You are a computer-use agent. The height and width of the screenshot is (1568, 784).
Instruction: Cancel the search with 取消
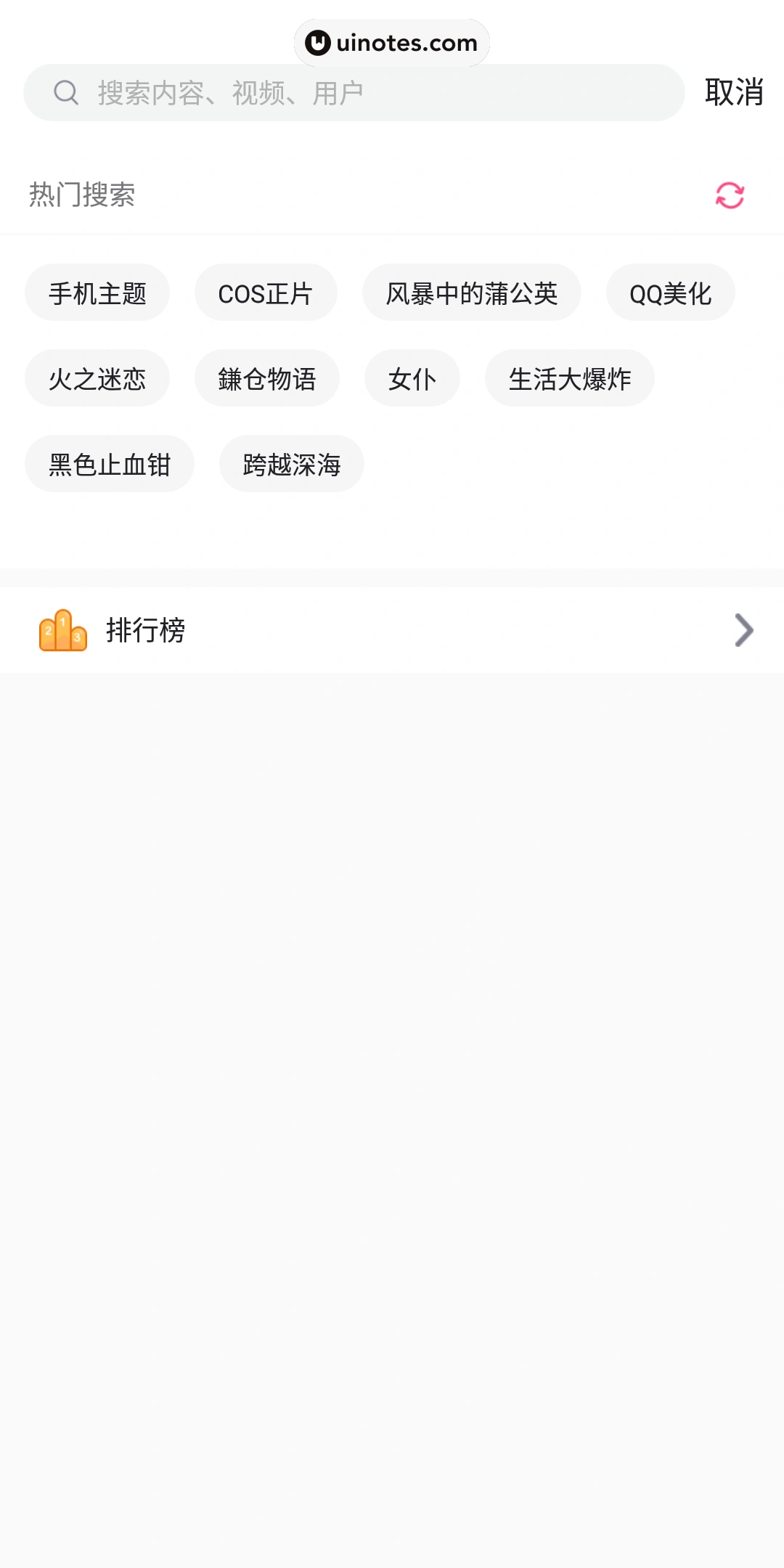[x=733, y=93]
